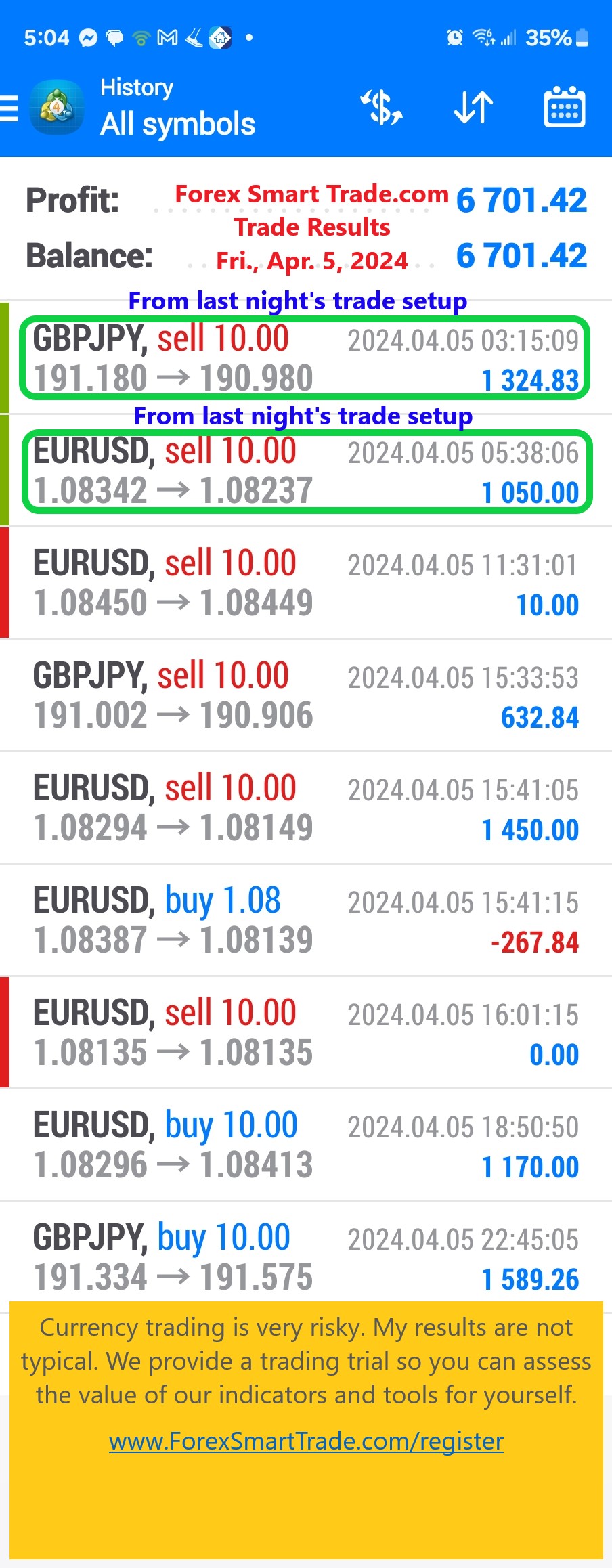Expand the EURUSD buy trade at 18:50:50
612x1568 pixels.
pyautogui.click(x=306, y=1146)
